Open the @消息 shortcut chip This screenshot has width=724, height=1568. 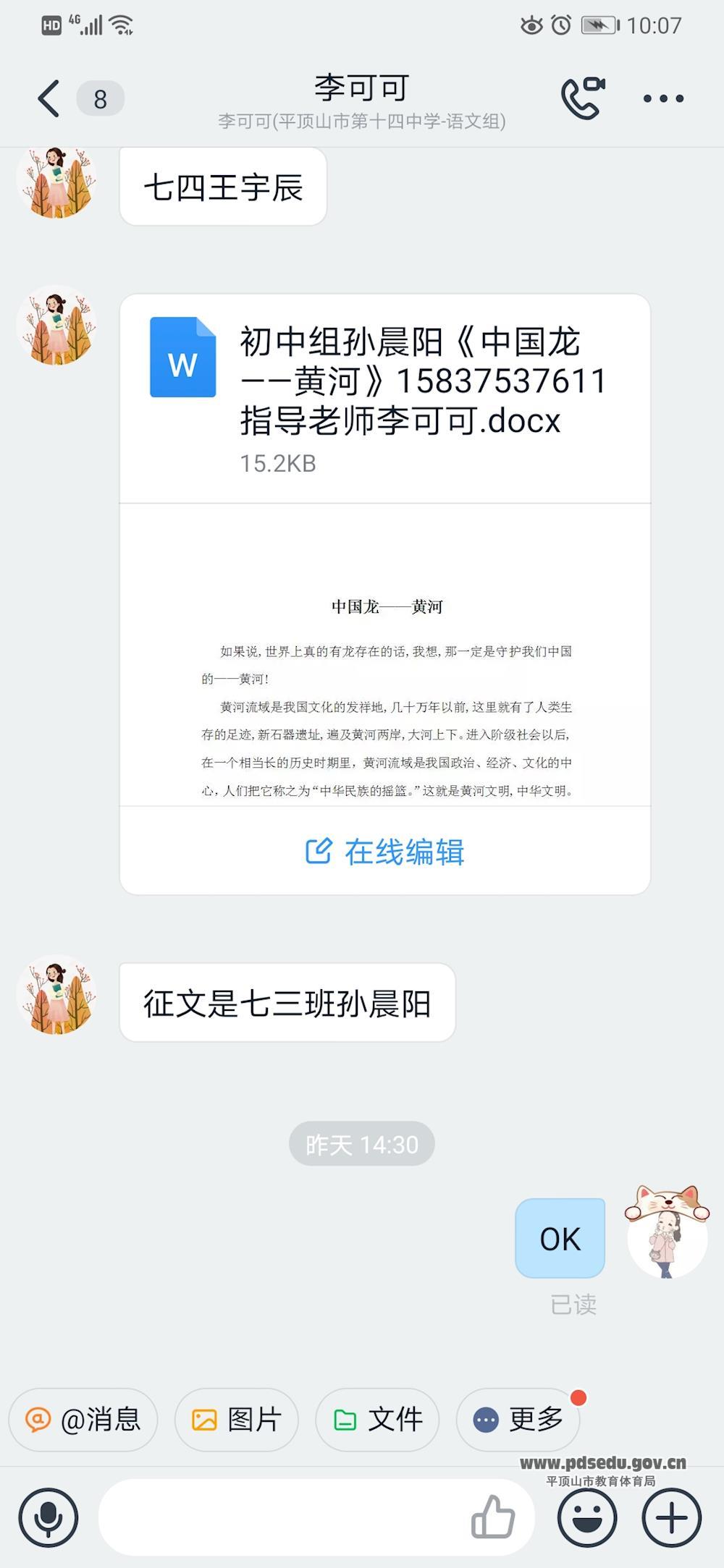click(x=83, y=1420)
